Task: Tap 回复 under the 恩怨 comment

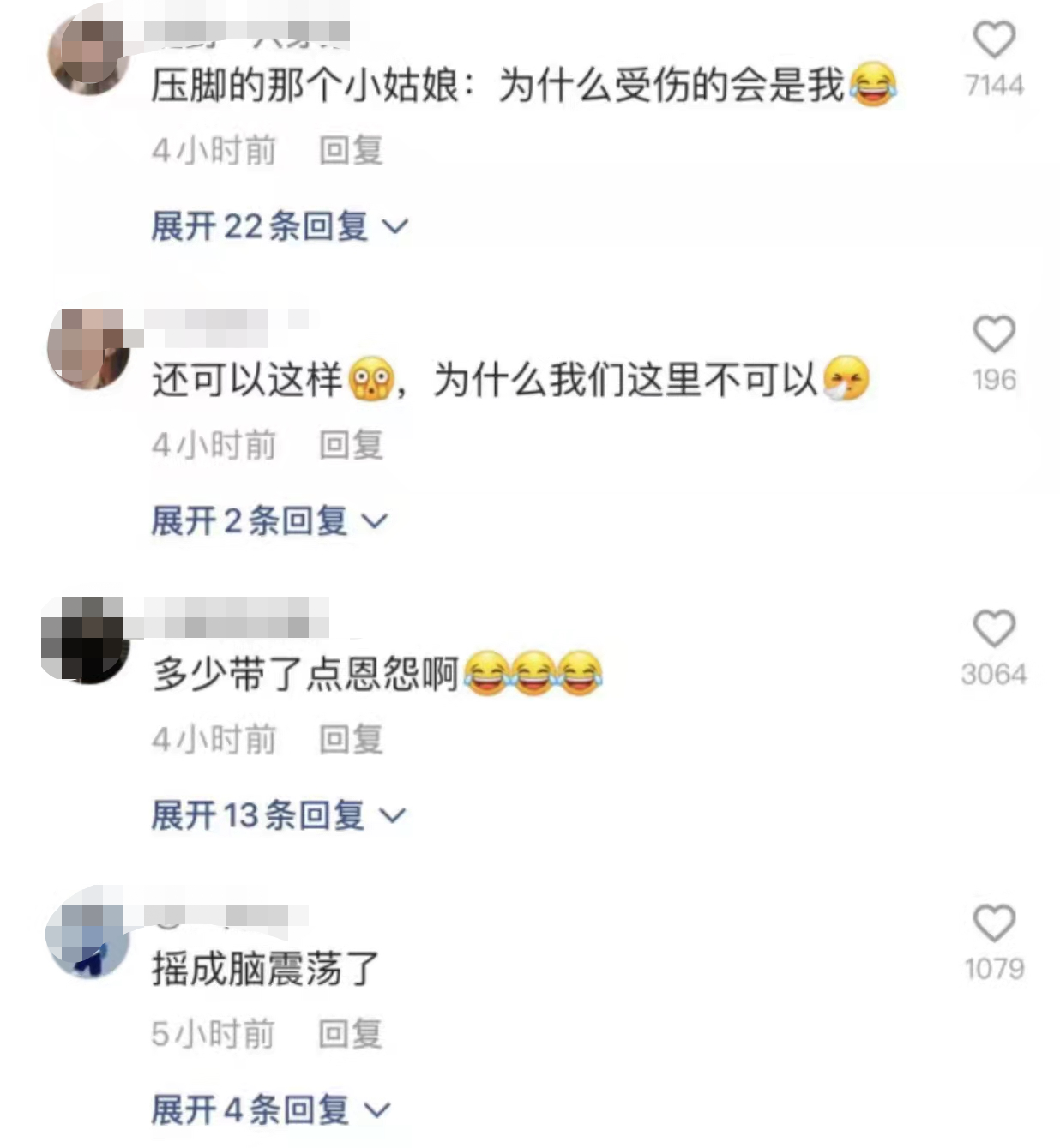Action: coord(351,739)
